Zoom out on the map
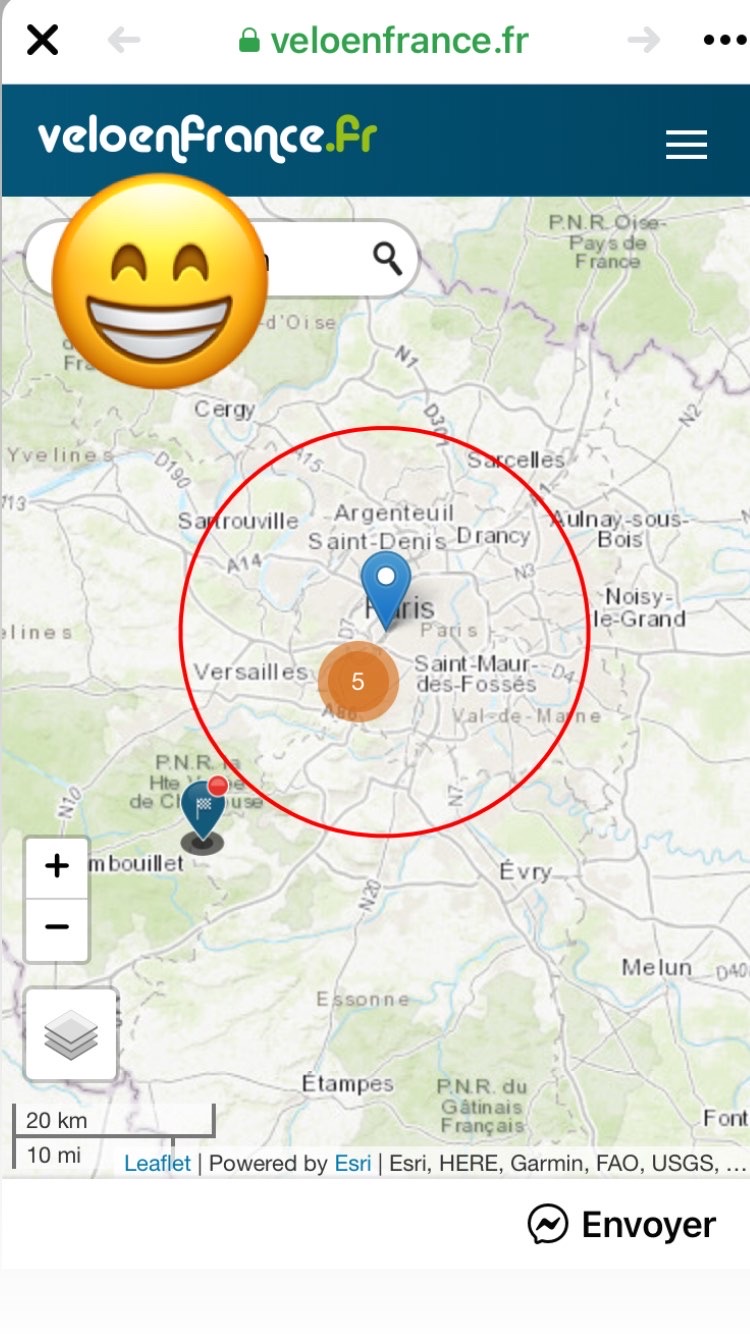This screenshot has width=750, height=1334. pyautogui.click(x=57, y=927)
